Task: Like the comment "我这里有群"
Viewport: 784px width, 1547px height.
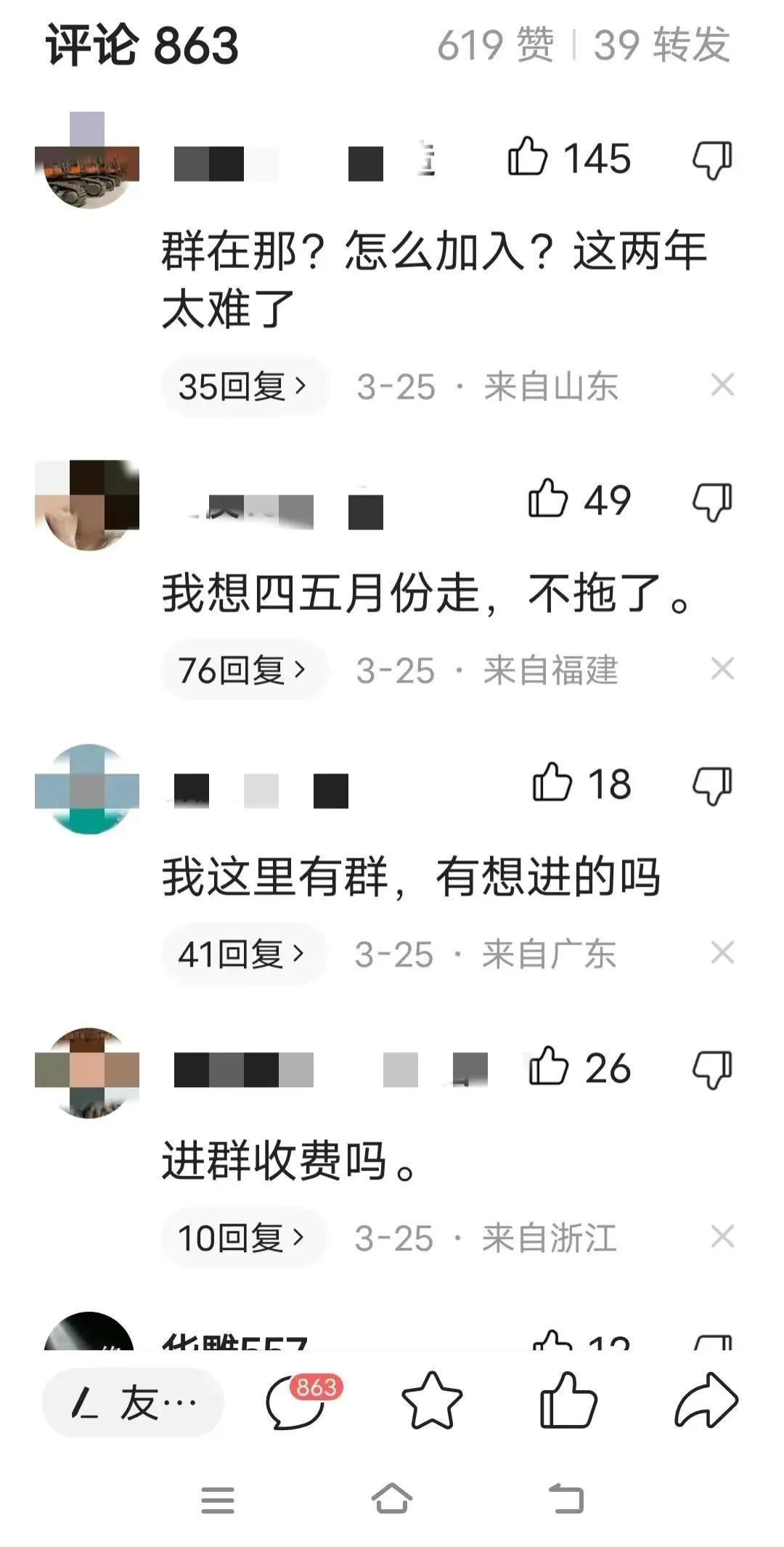Action: [x=552, y=783]
